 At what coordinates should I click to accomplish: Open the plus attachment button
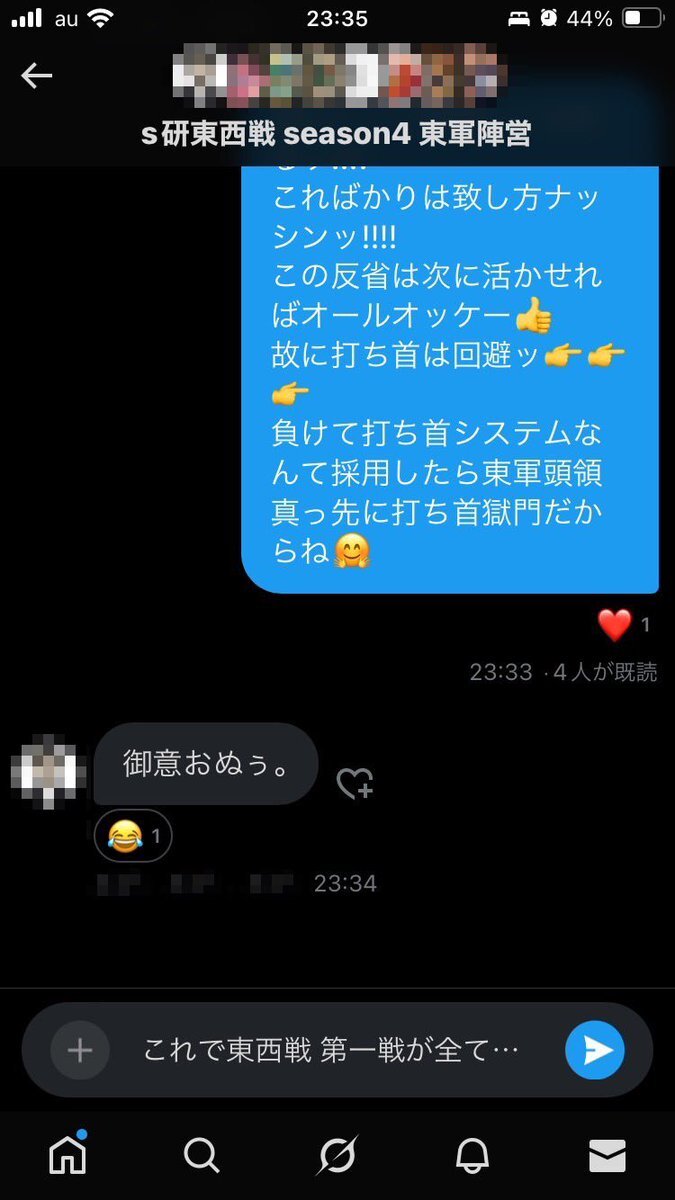tap(80, 1050)
